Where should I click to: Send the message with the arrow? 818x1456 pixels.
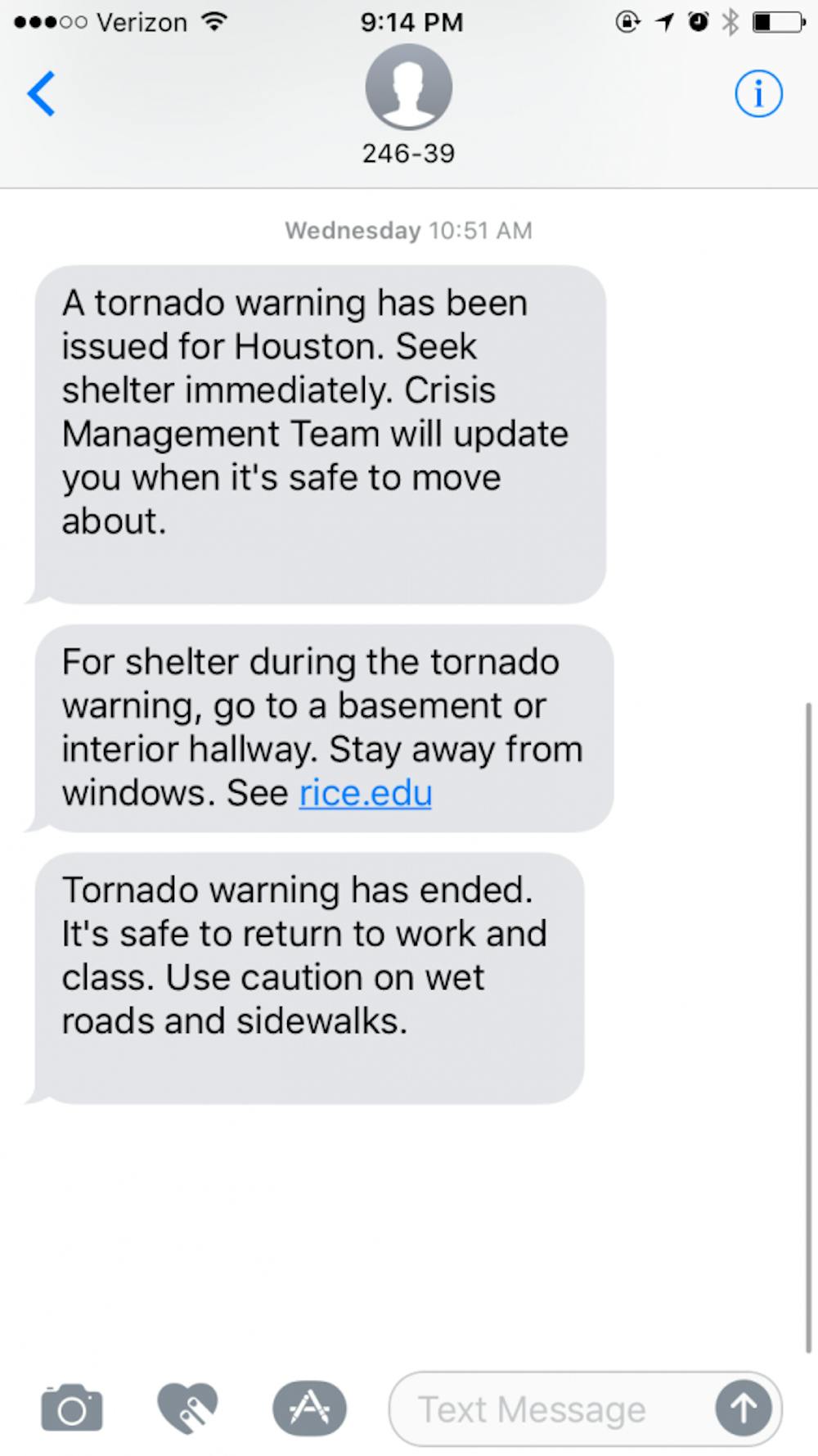[743, 1409]
